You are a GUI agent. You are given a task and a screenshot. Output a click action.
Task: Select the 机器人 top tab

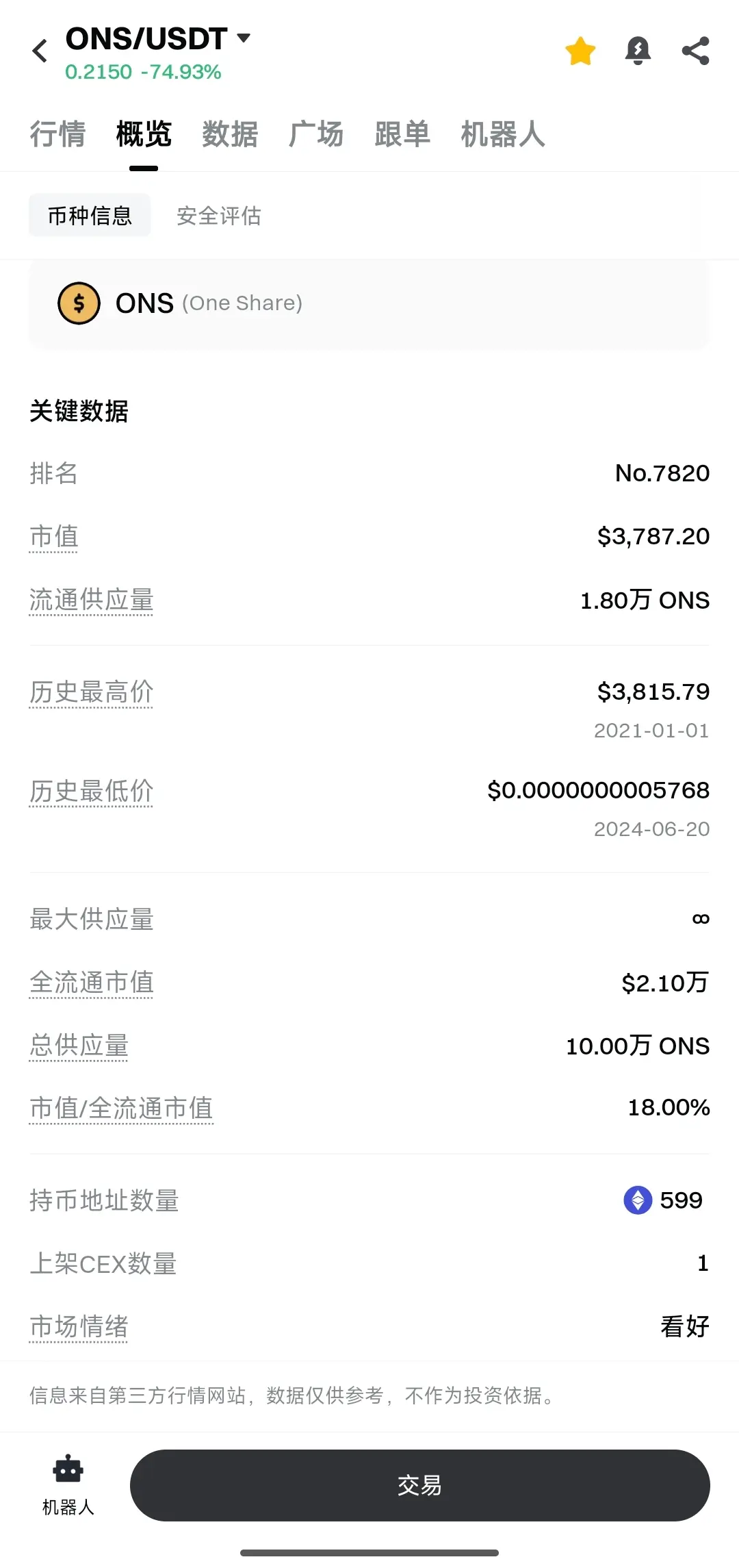[x=503, y=134]
